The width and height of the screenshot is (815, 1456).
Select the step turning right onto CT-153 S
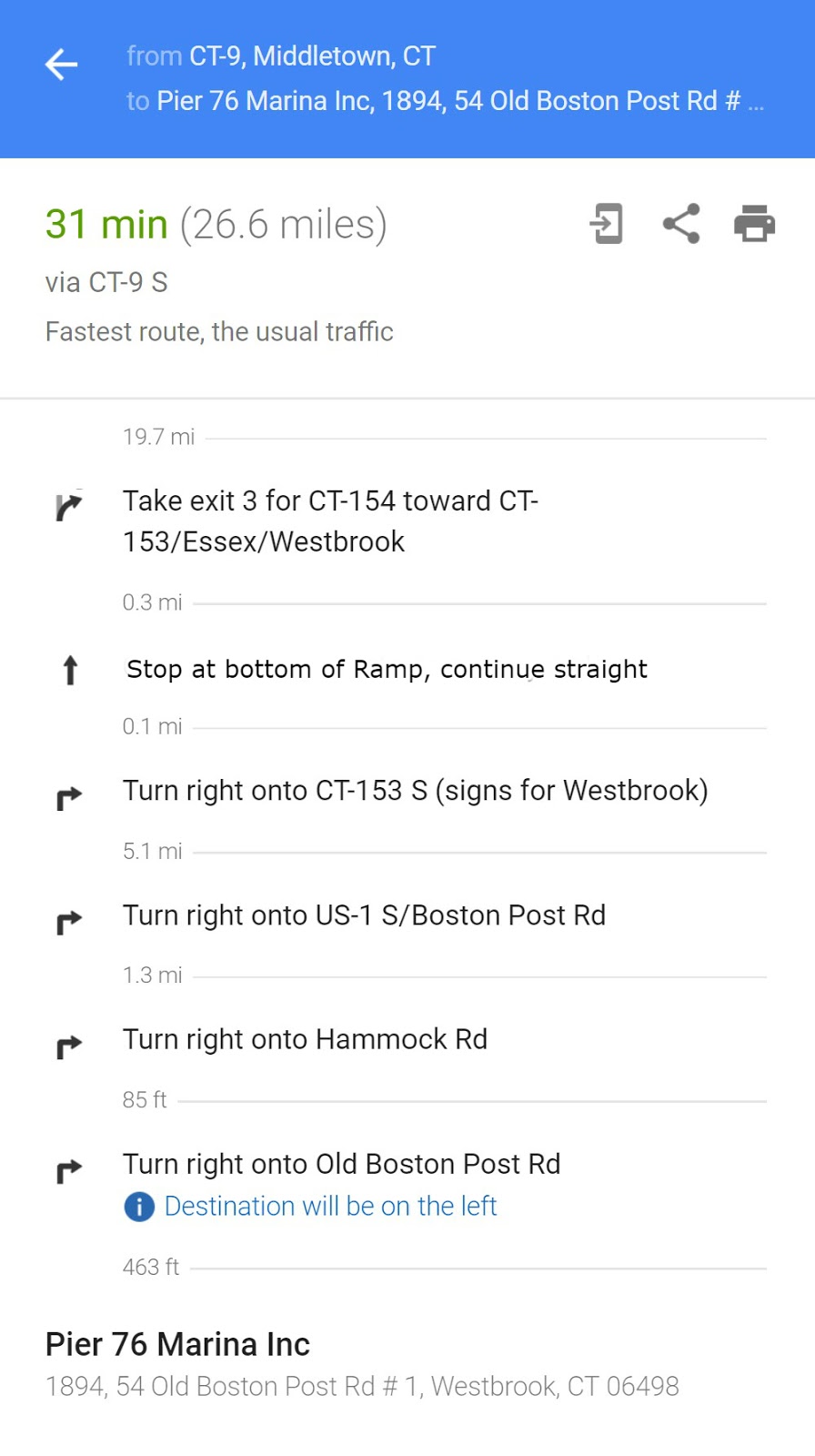(x=415, y=791)
